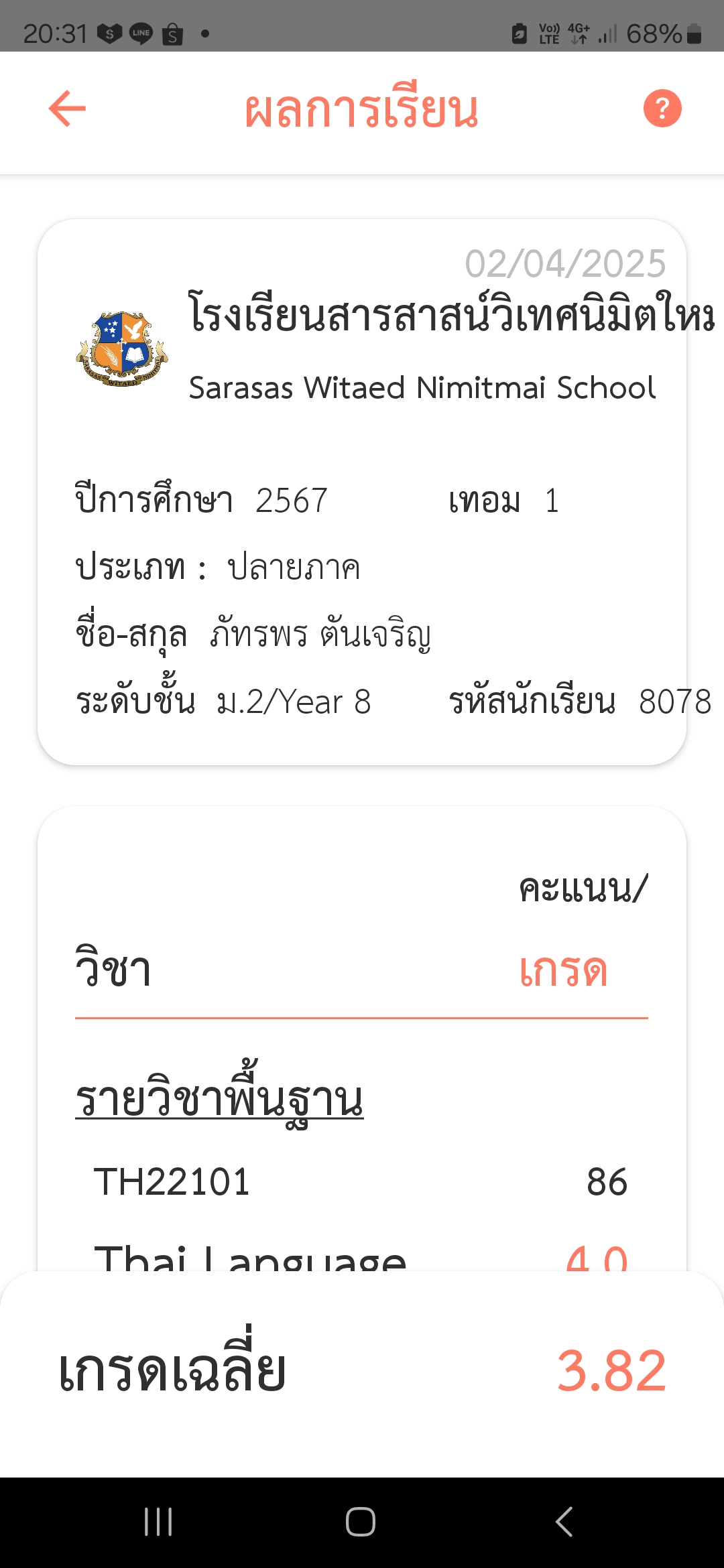Open the help question mark icon
Screen dimensions: 724x1568
[662, 109]
